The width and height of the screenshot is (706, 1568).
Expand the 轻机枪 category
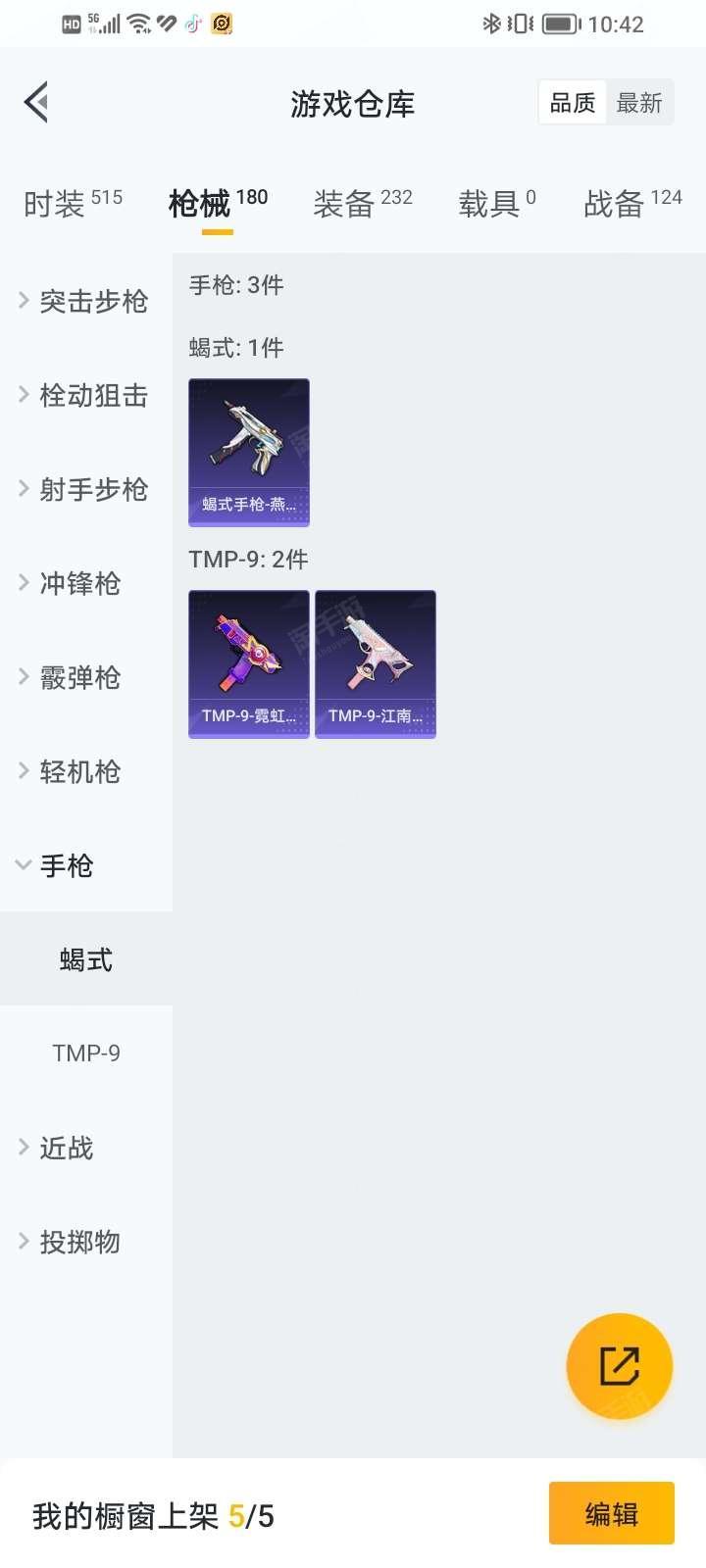click(86, 771)
